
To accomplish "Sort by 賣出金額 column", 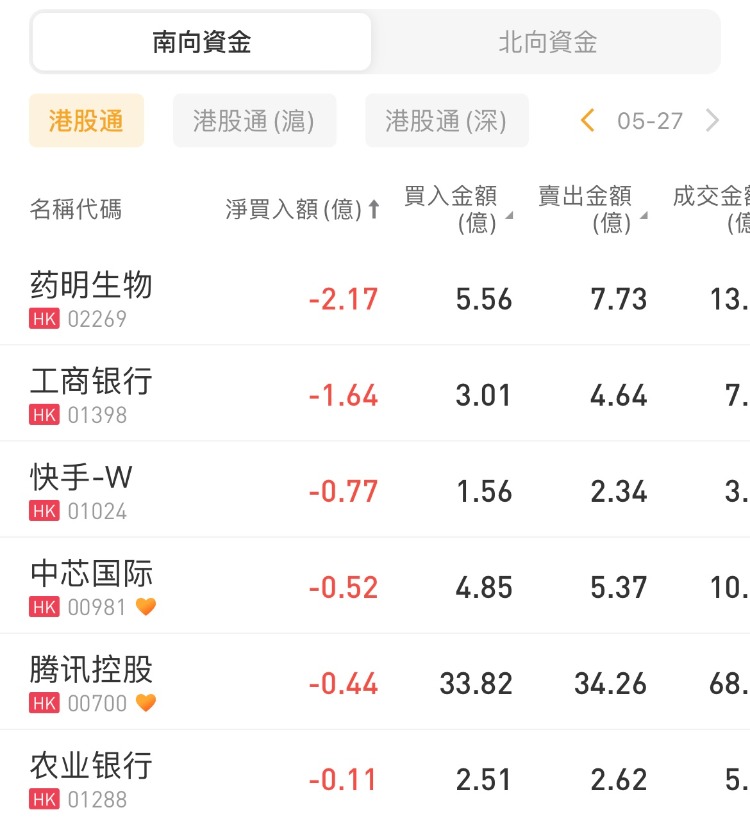I will (x=590, y=209).
